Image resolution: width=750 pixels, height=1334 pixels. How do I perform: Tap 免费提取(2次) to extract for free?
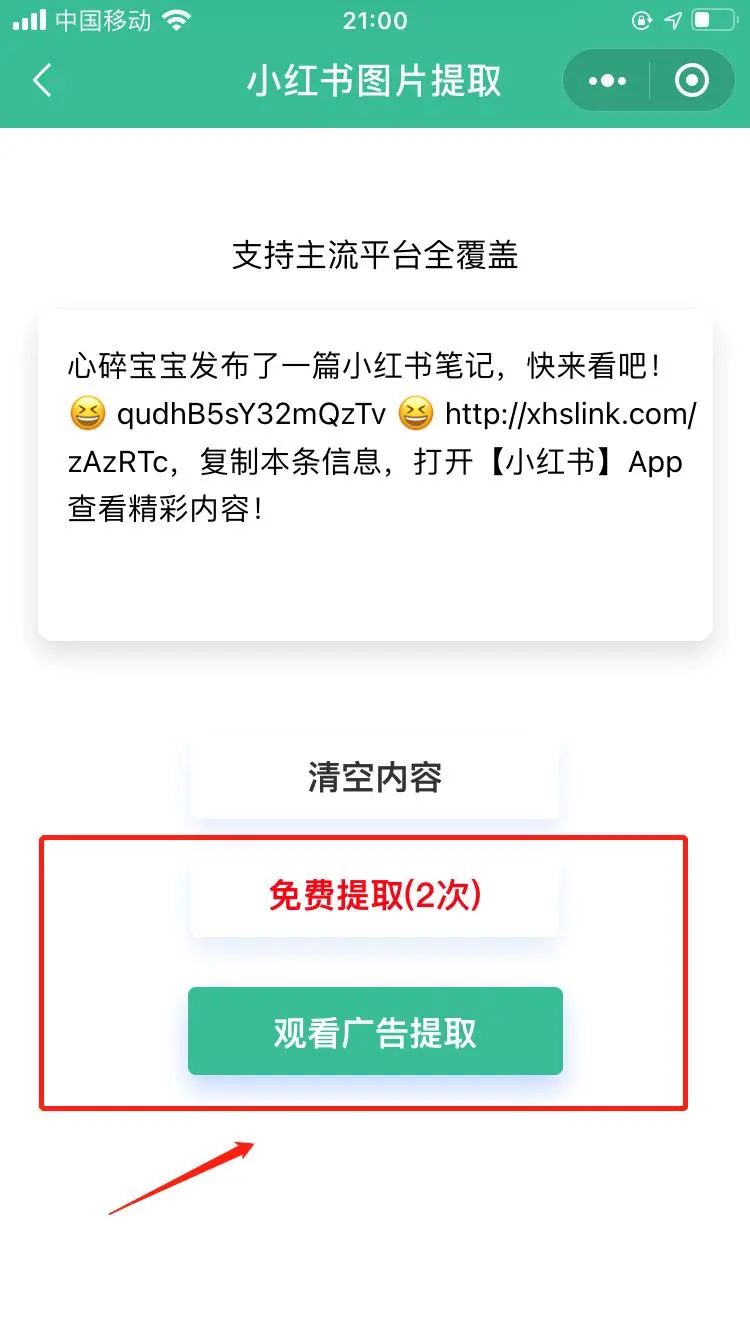click(375, 896)
